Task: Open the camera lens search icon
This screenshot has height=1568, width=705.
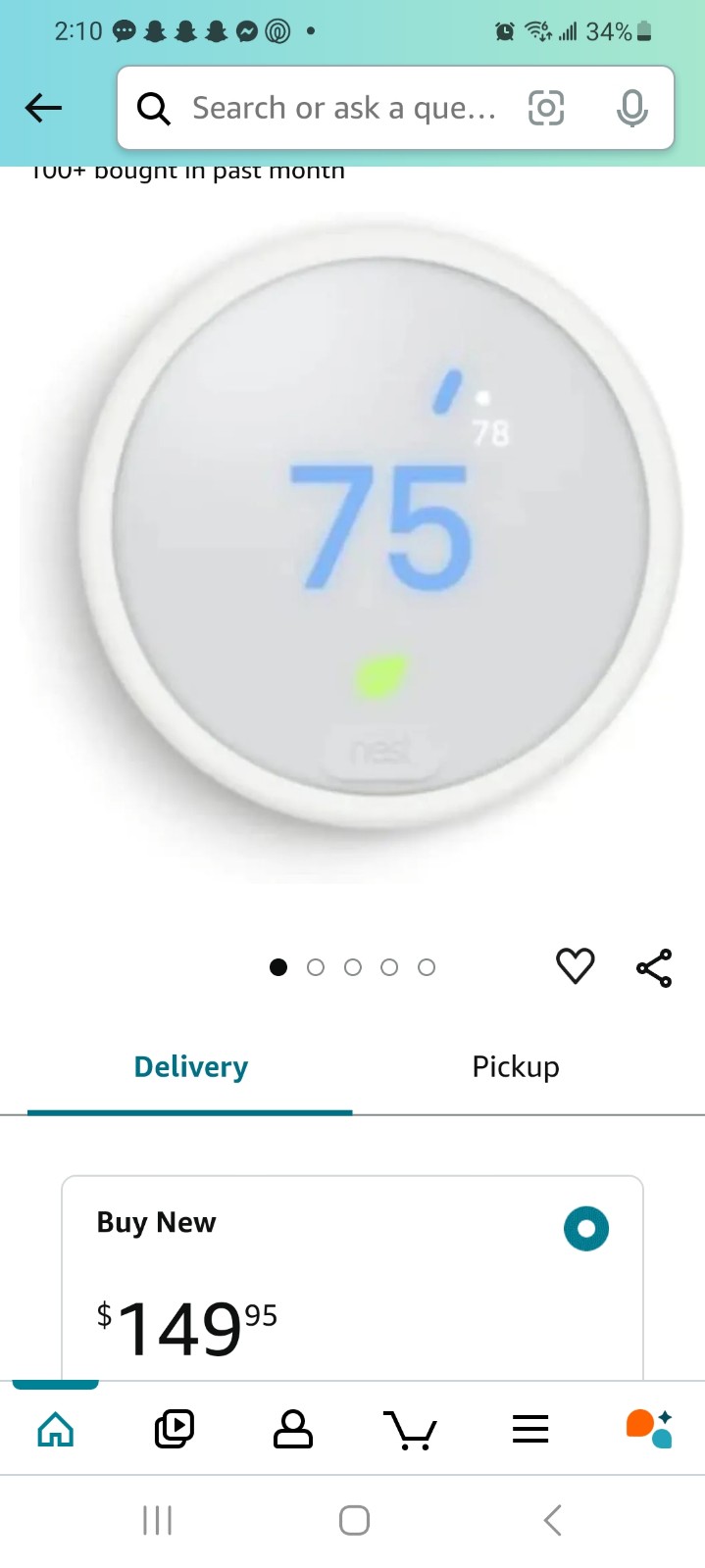Action: tap(546, 108)
